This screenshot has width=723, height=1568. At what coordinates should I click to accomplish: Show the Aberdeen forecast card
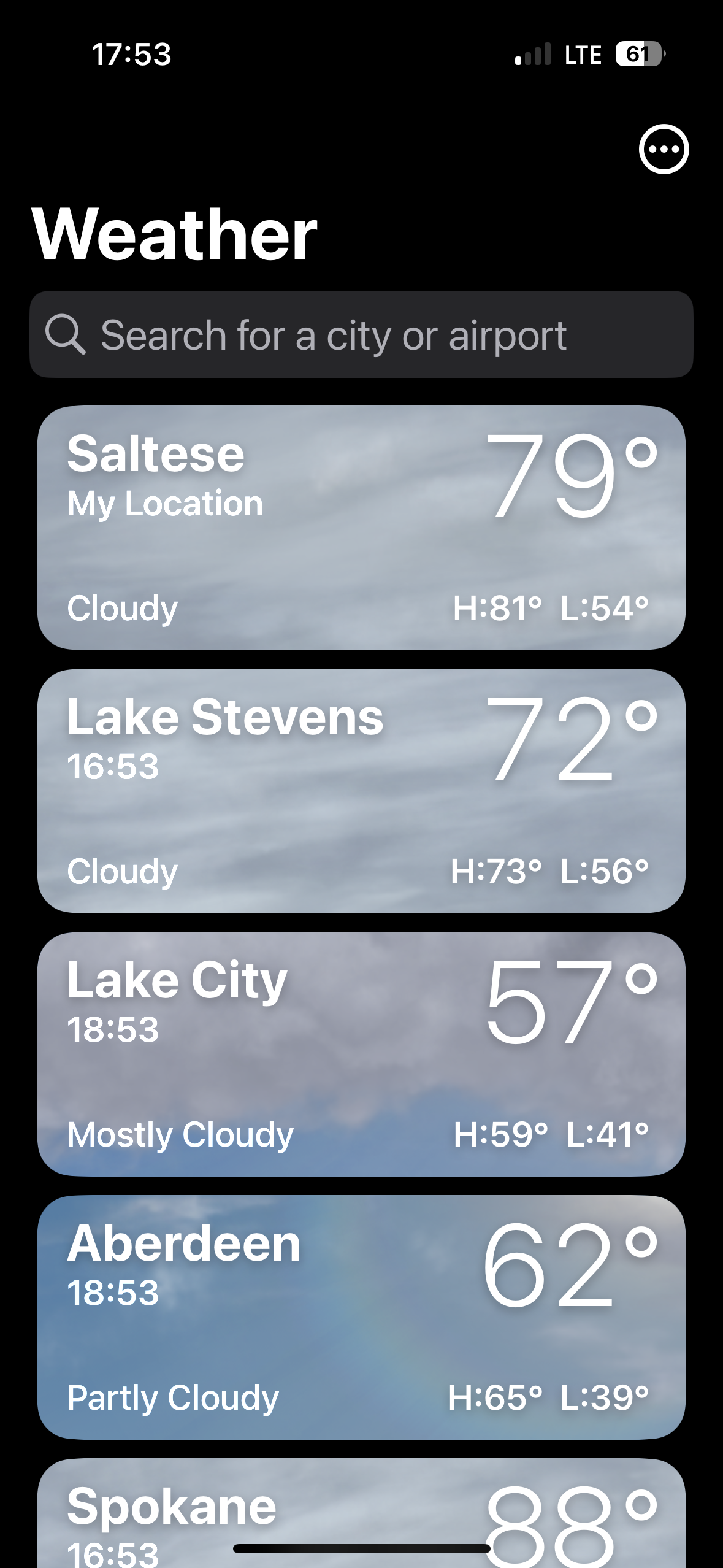pyautogui.click(x=361, y=1317)
